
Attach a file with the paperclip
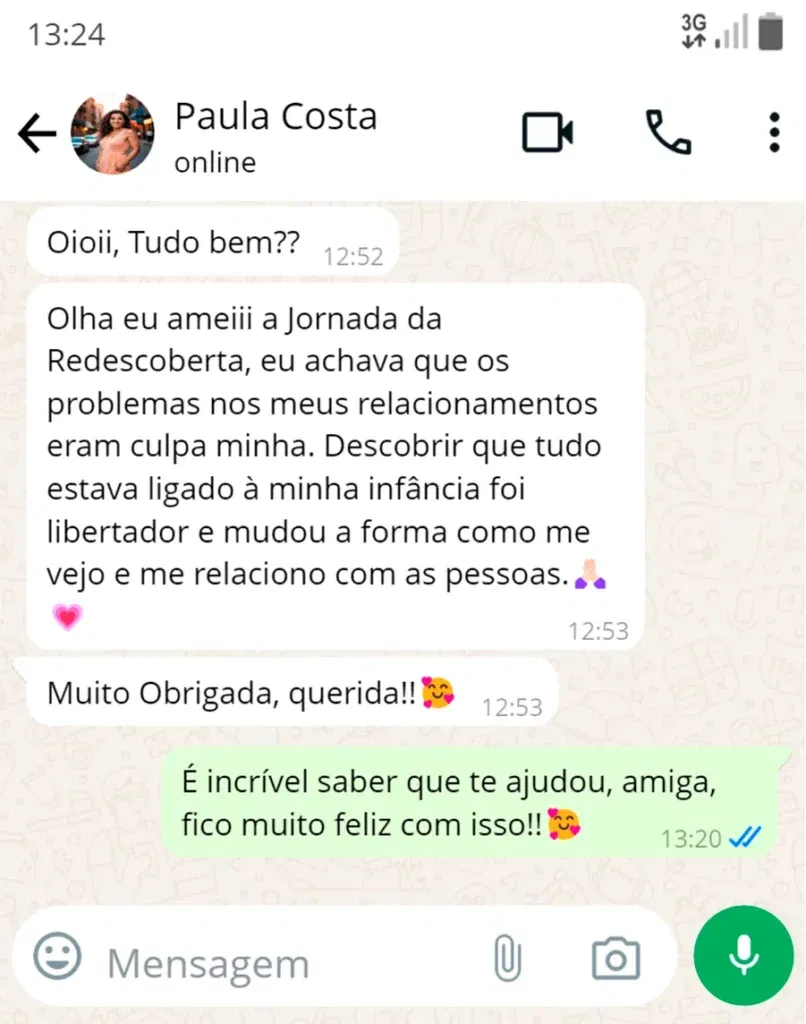[507, 958]
